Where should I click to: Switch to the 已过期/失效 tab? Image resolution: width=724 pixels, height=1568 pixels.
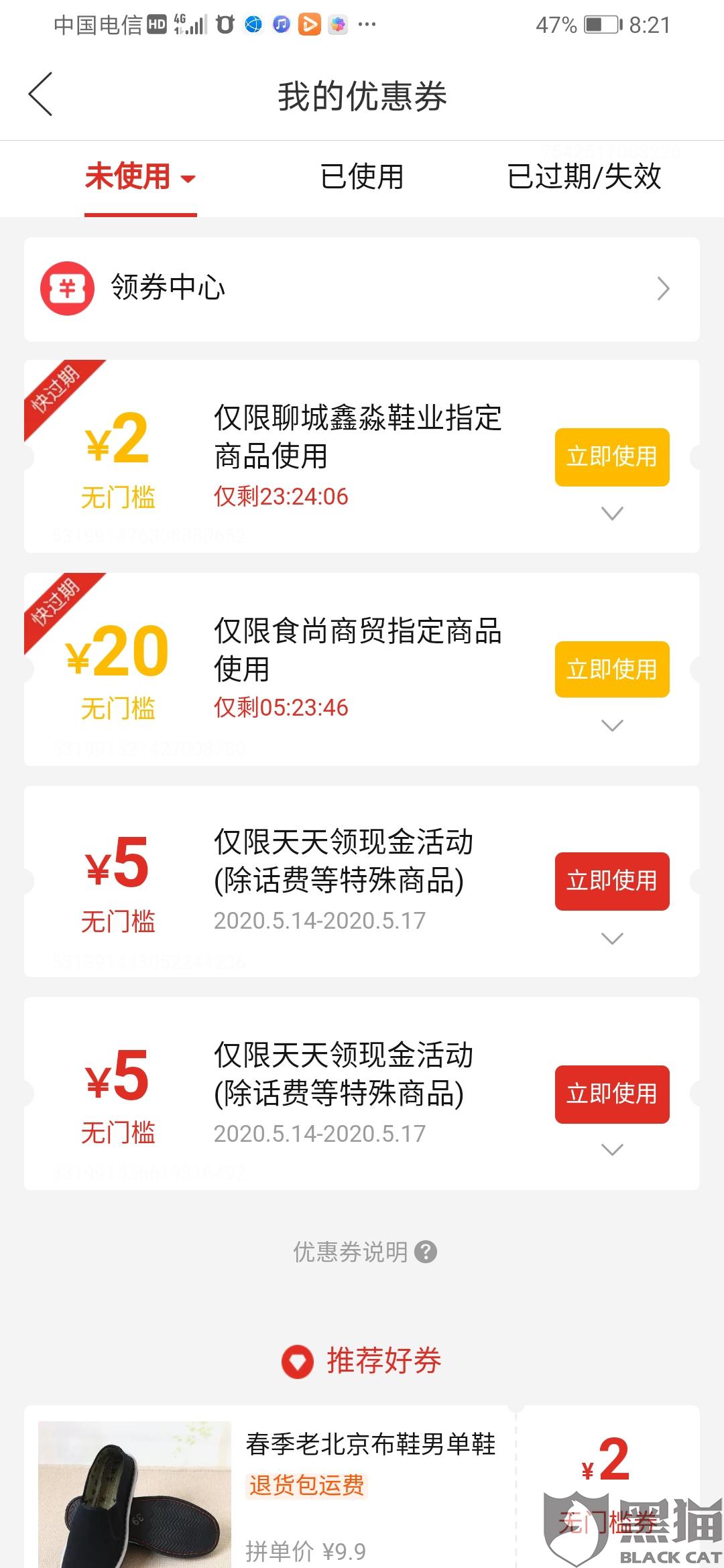coord(584,178)
